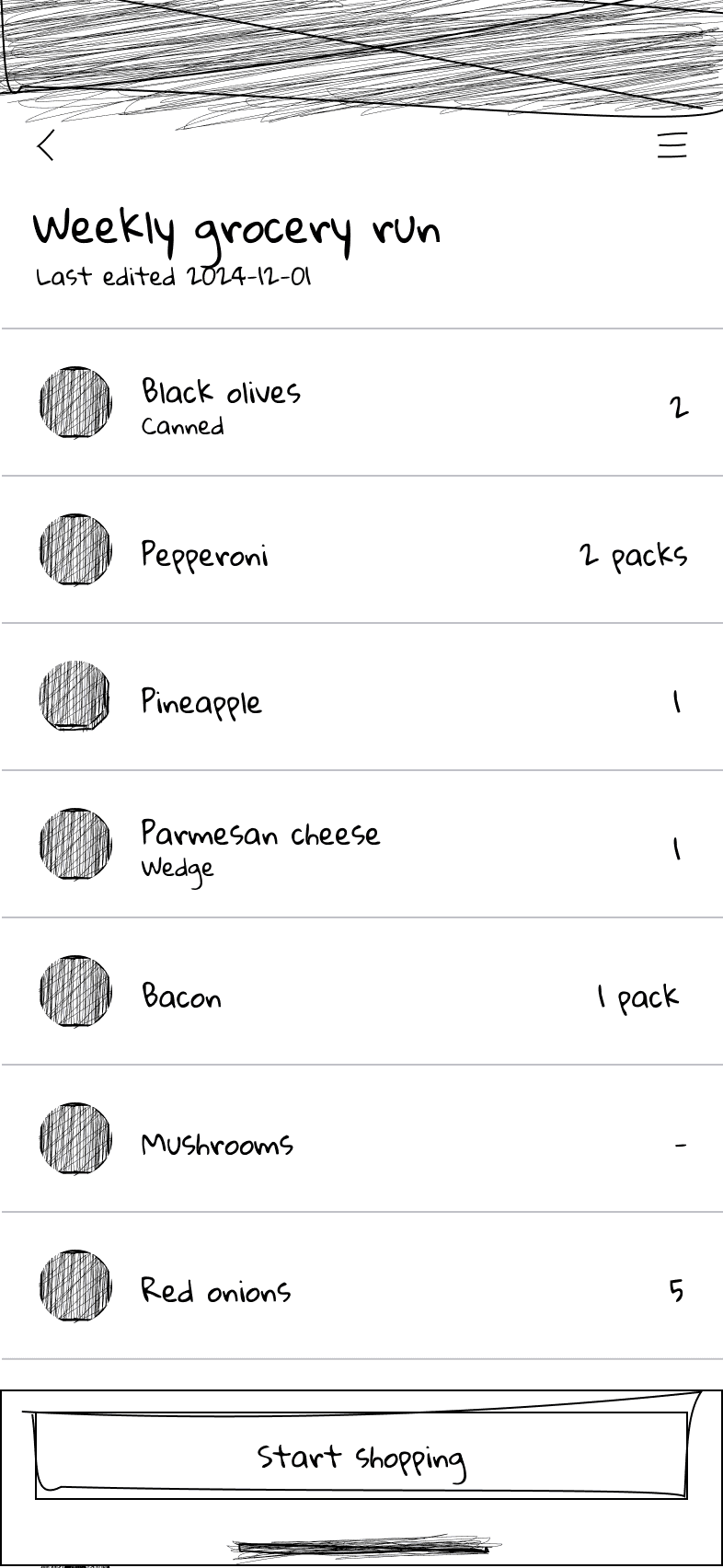
Task: Select the Pepperoni row
Action: pos(361,550)
